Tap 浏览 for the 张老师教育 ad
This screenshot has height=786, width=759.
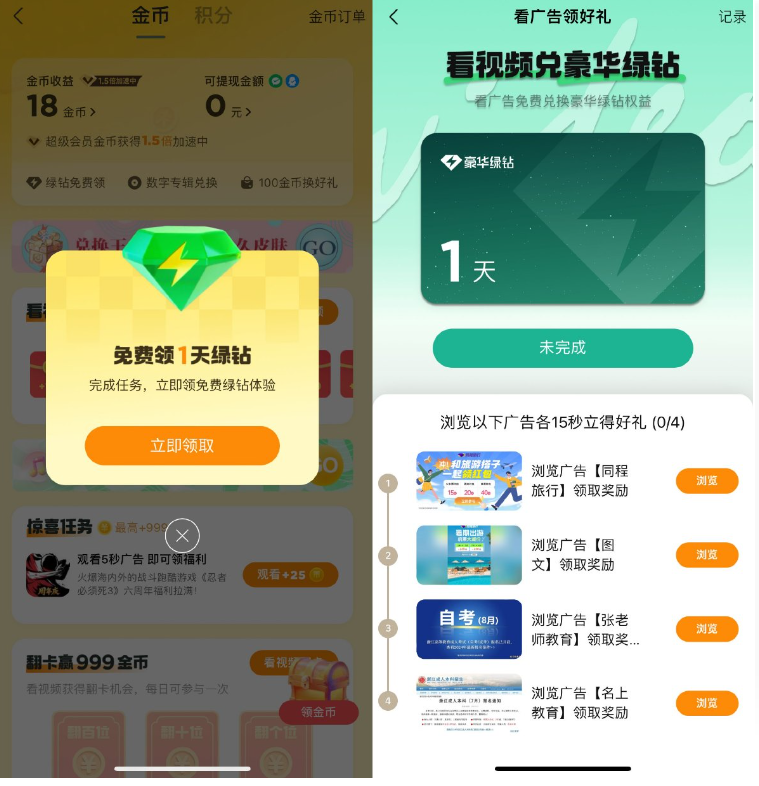pos(706,629)
